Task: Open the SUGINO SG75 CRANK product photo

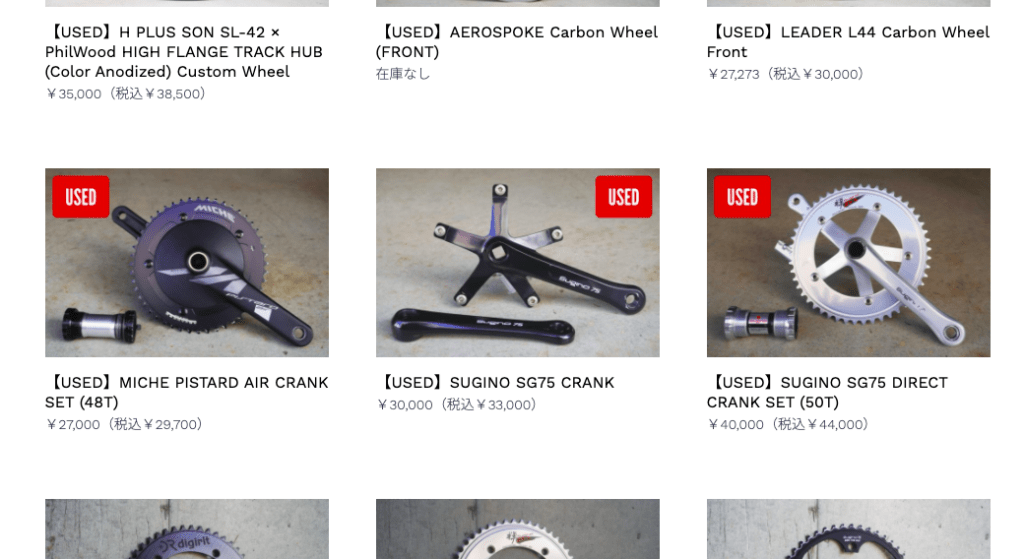Action: [517, 262]
